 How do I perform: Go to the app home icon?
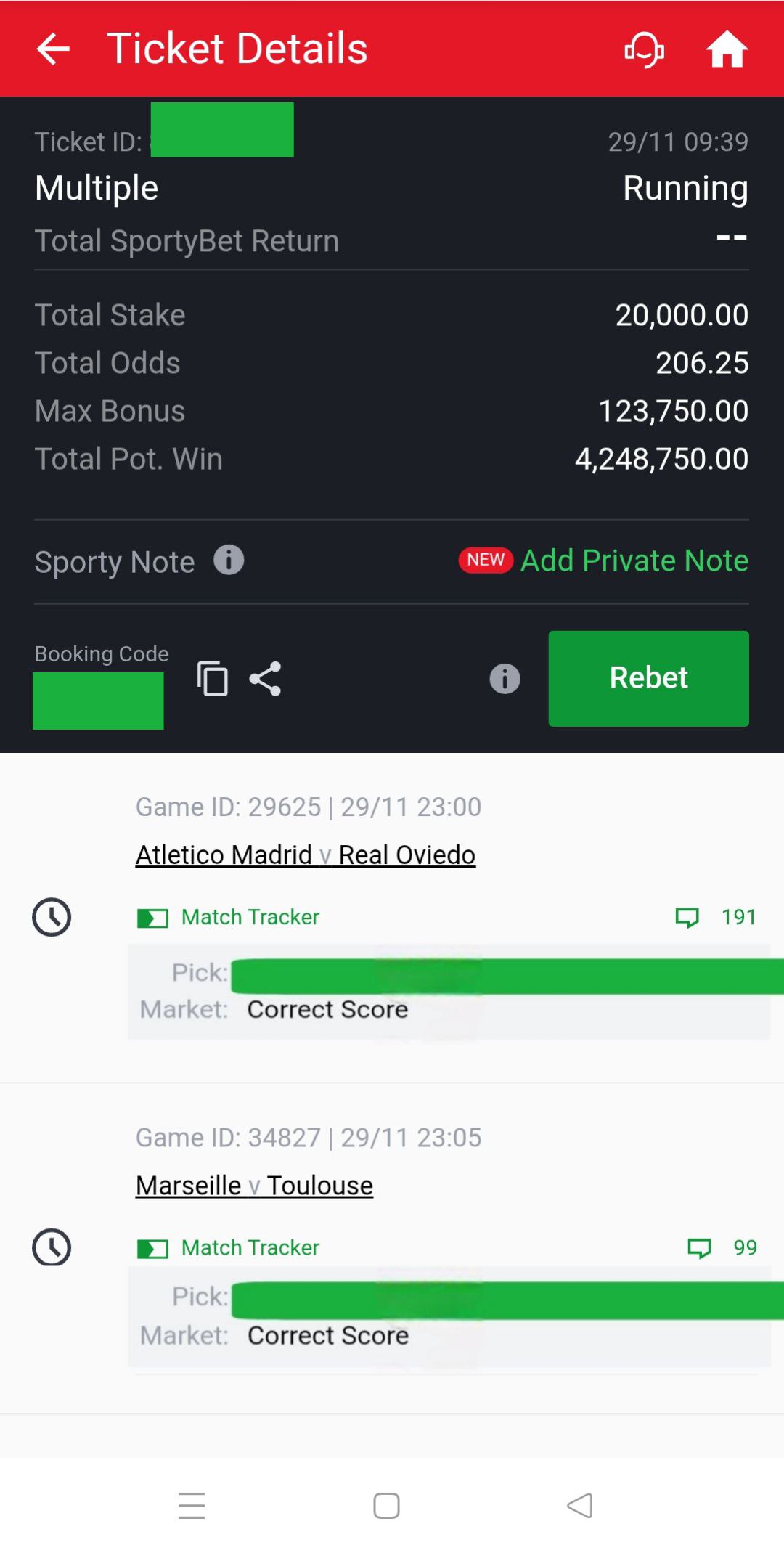[x=727, y=49]
